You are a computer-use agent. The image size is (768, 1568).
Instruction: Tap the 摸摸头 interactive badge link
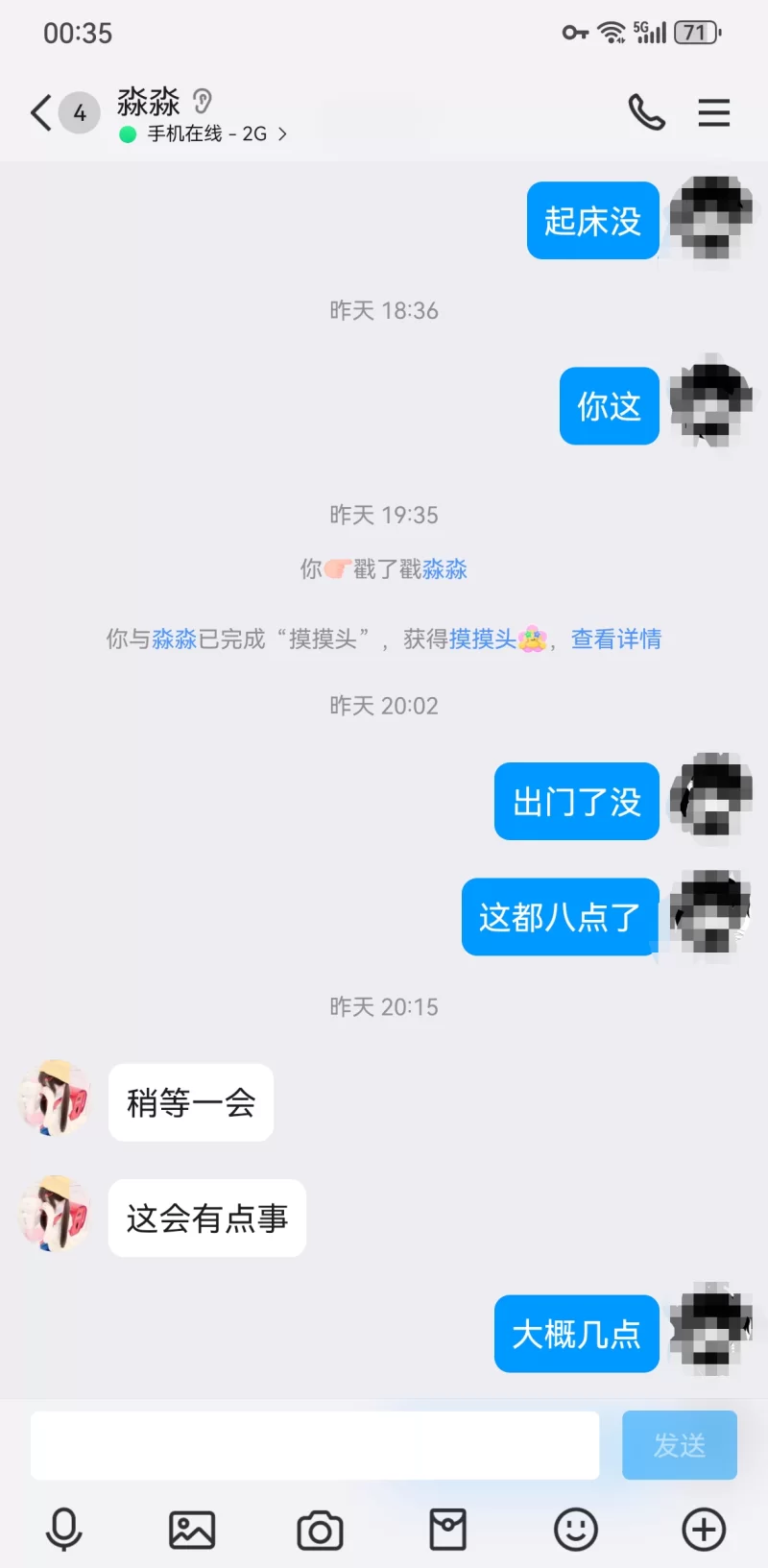(484, 639)
